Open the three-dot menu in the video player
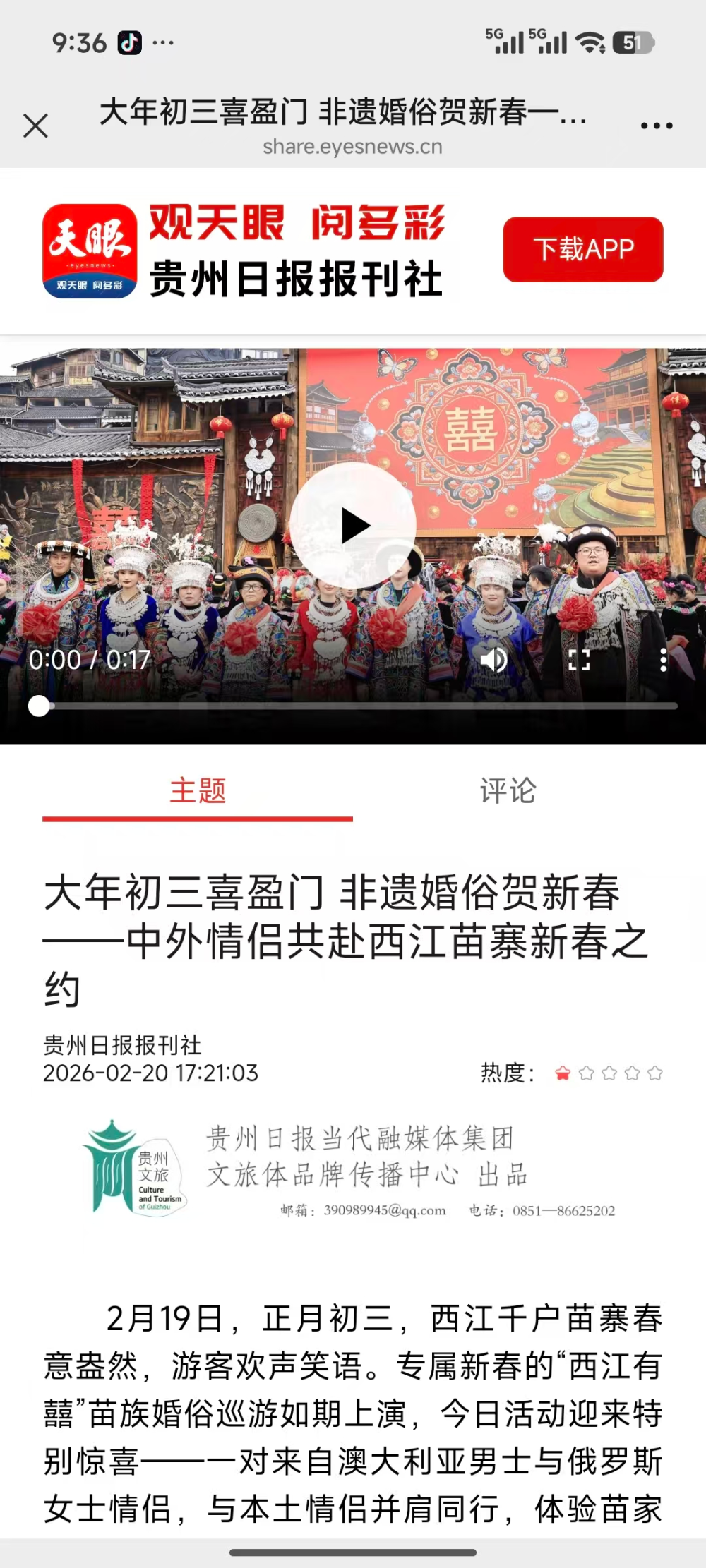Screen dimensions: 706x1568 [x=662, y=659]
